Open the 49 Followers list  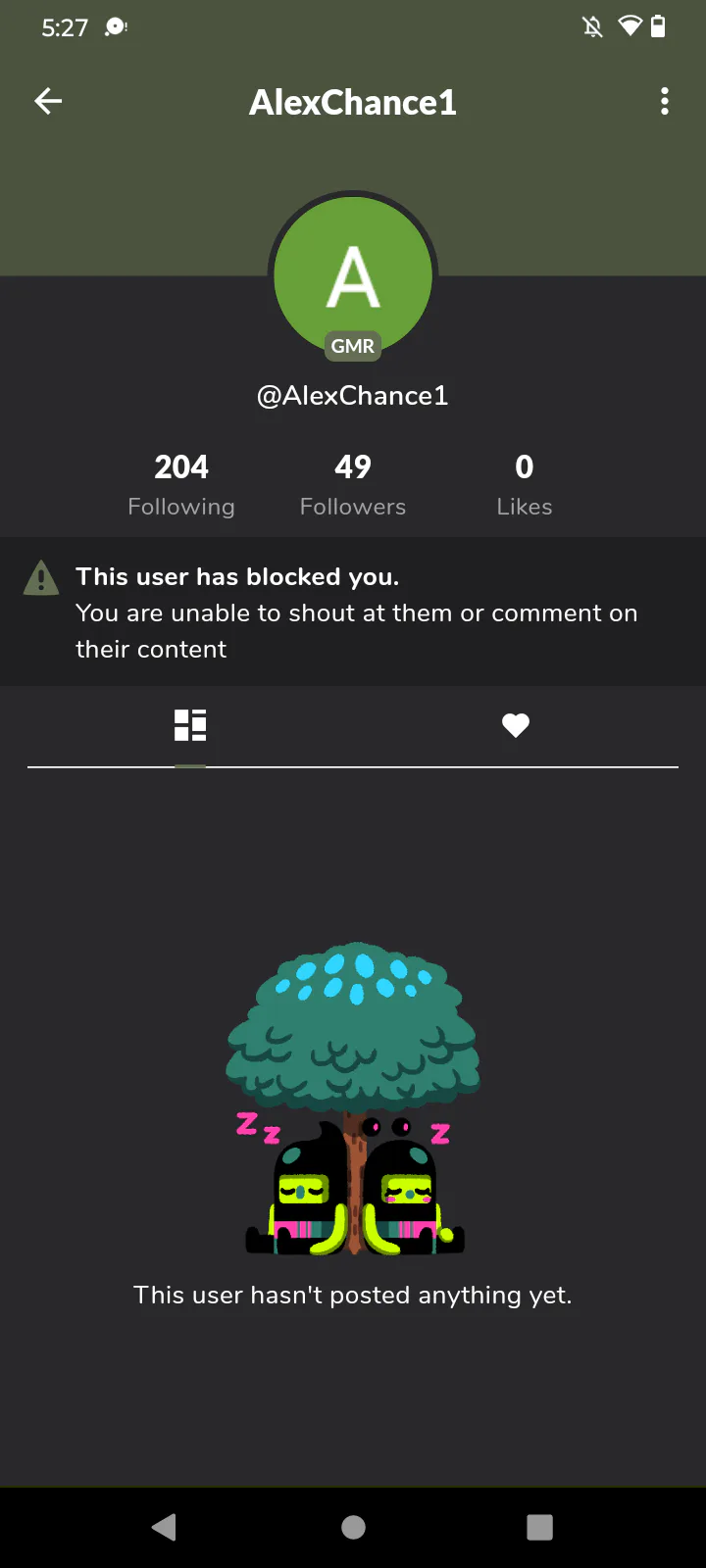(353, 484)
